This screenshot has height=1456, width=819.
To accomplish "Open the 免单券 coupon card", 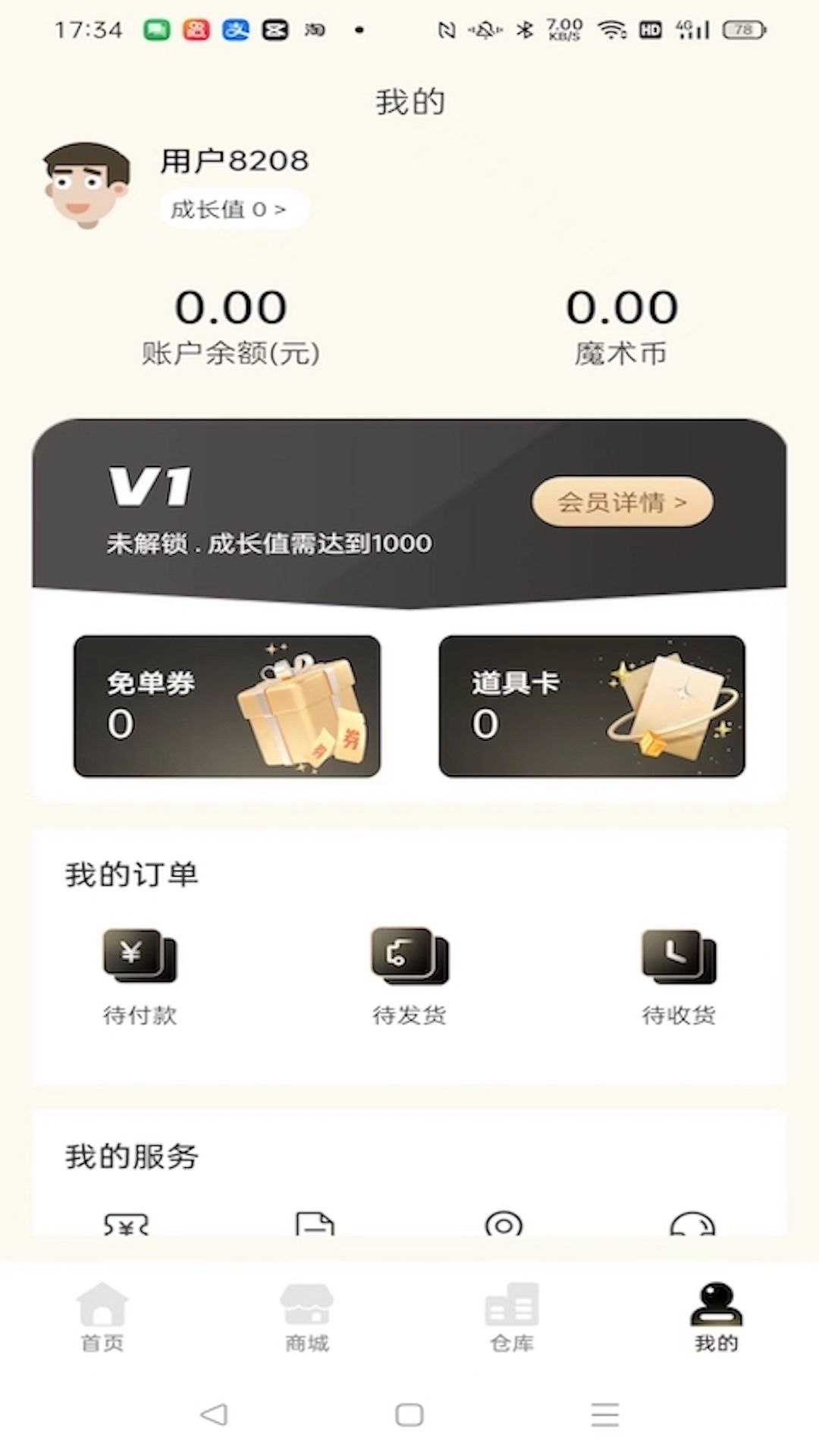I will pos(227,706).
